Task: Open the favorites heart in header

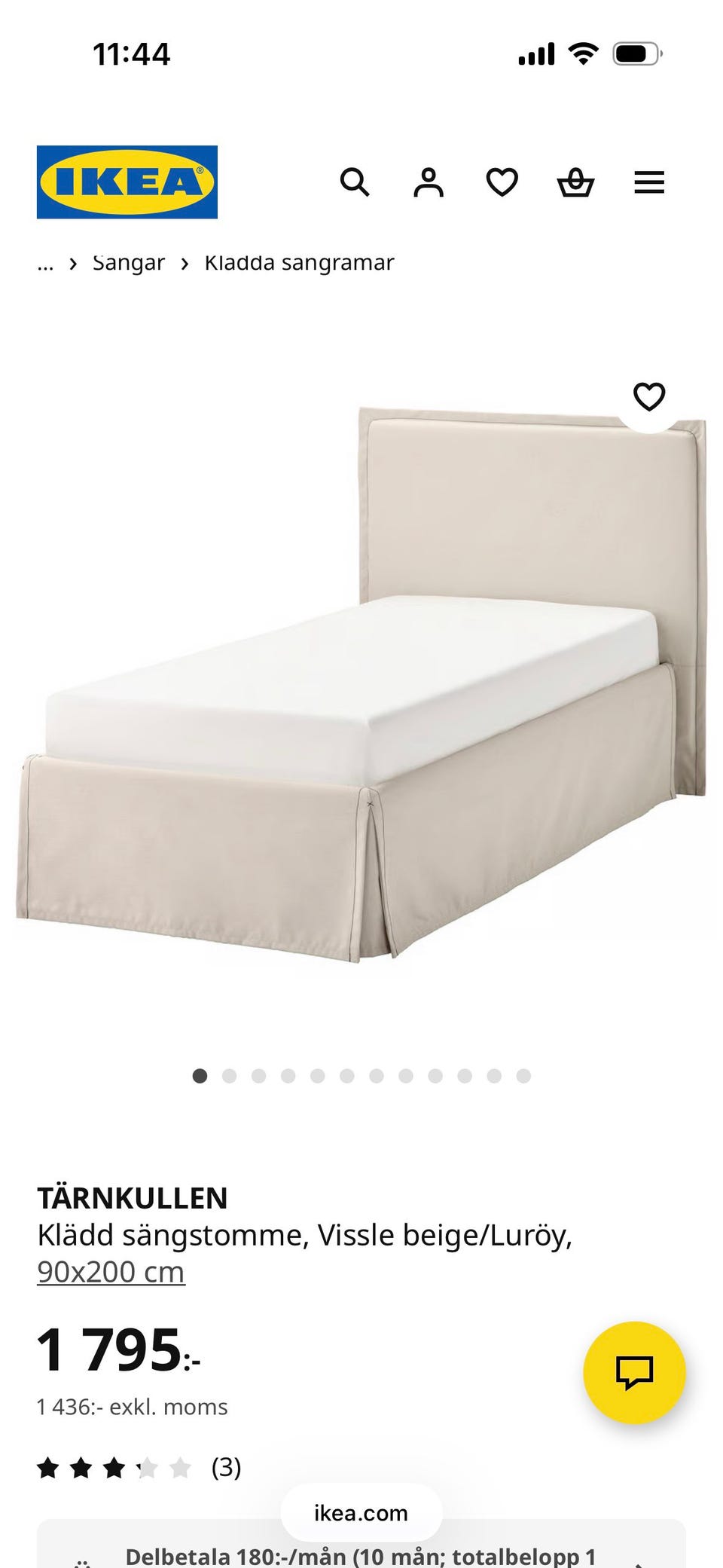Action: (502, 182)
